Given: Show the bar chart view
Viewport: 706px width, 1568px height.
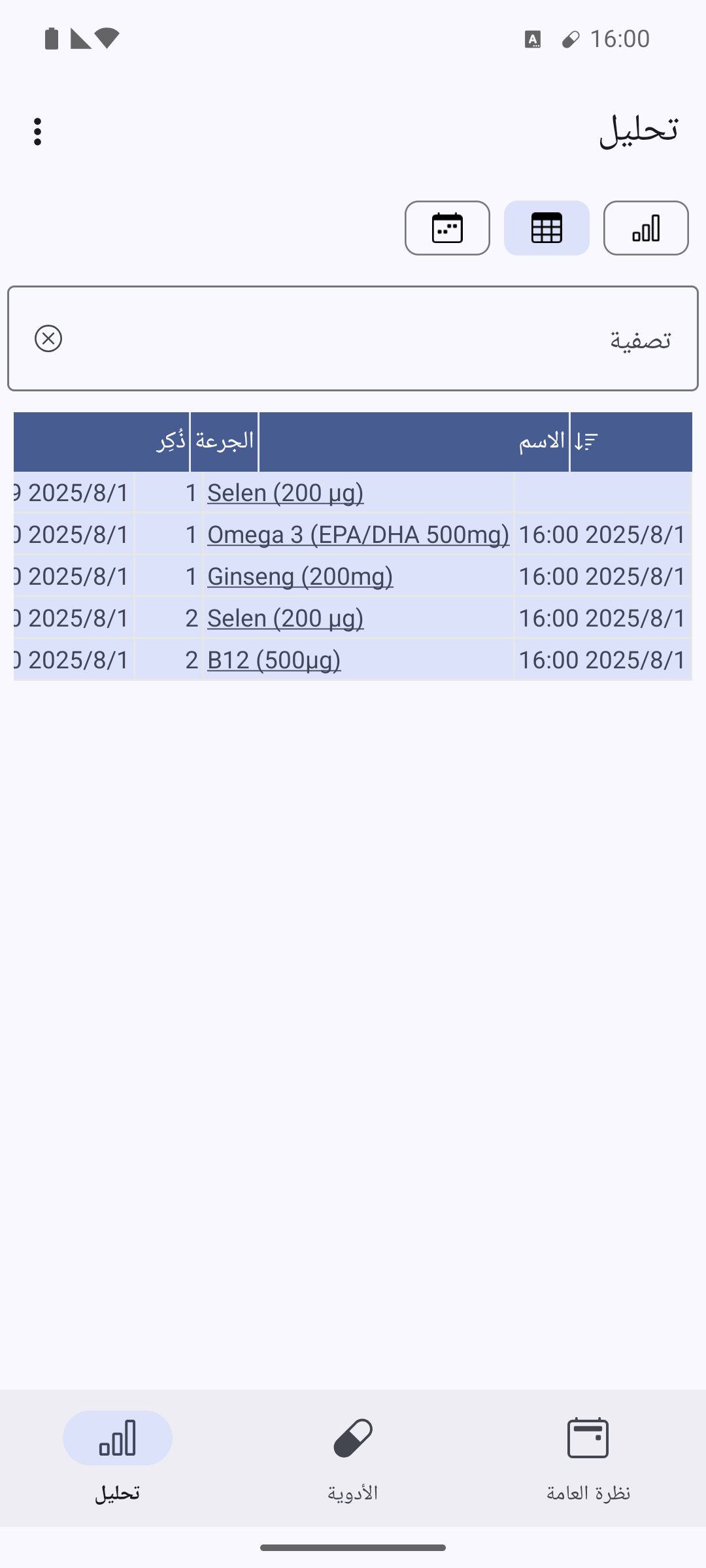Looking at the screenshot, I should pyautogui.click(x=646, y=228).
